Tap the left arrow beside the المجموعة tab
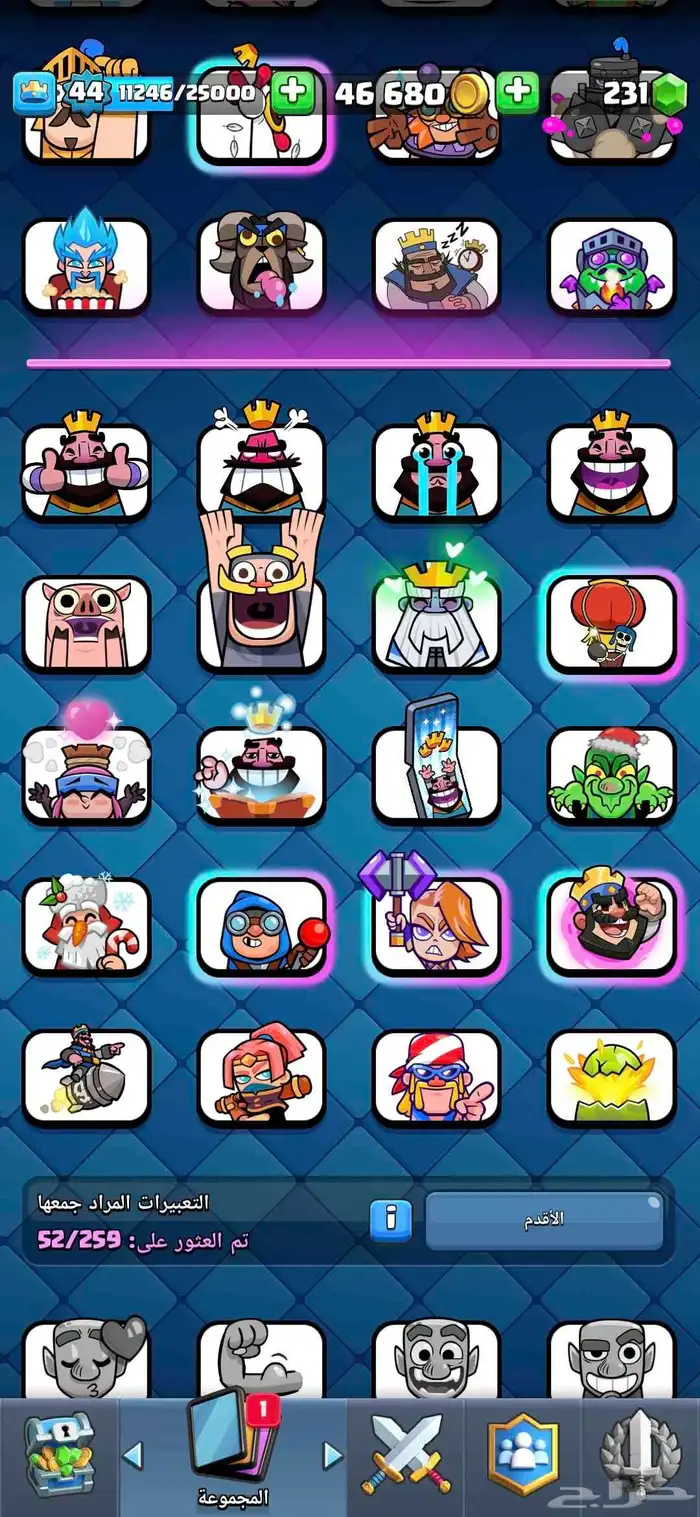The height and width of the screenshot is (1517, 700). (132, 1456)
